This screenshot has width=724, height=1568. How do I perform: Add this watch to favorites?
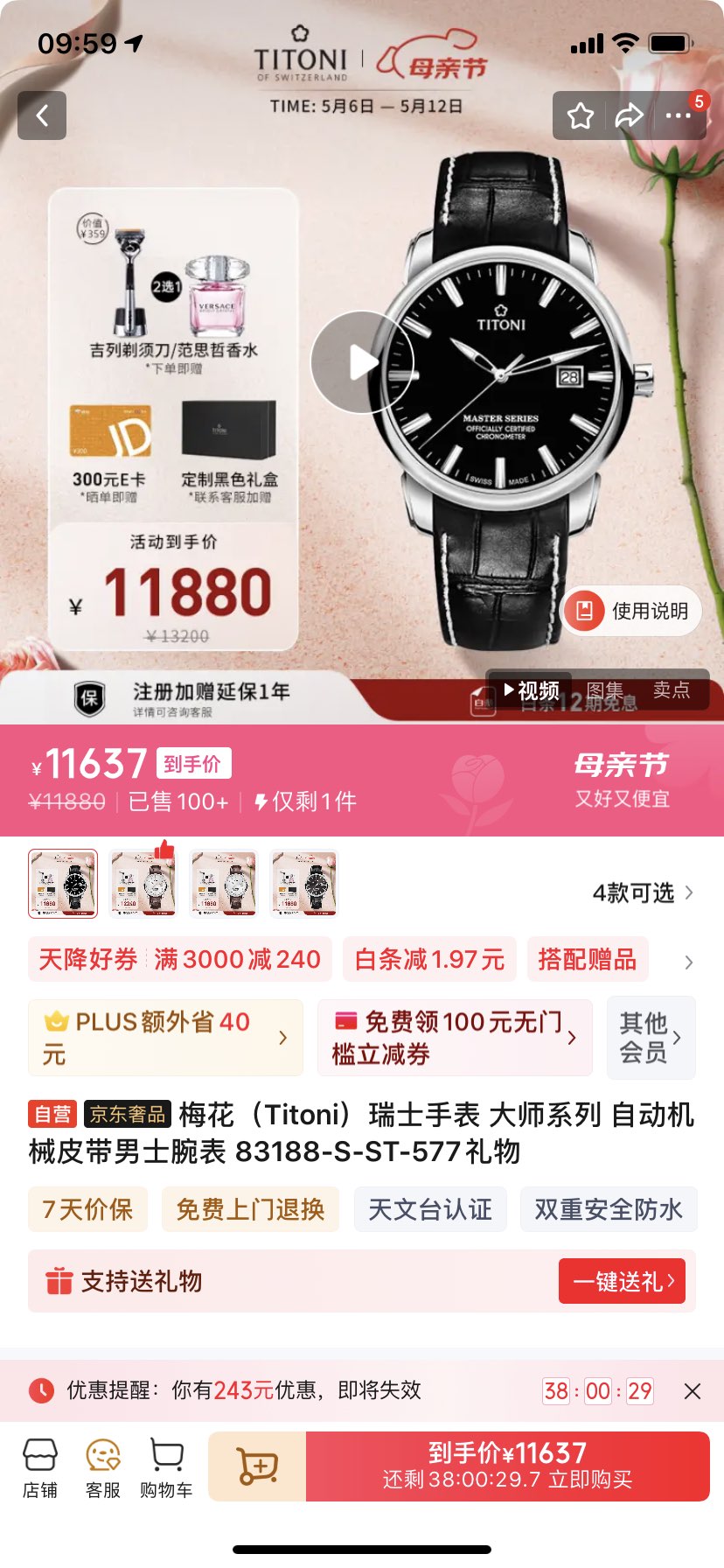pyautogui.click(x=581, y=115)
